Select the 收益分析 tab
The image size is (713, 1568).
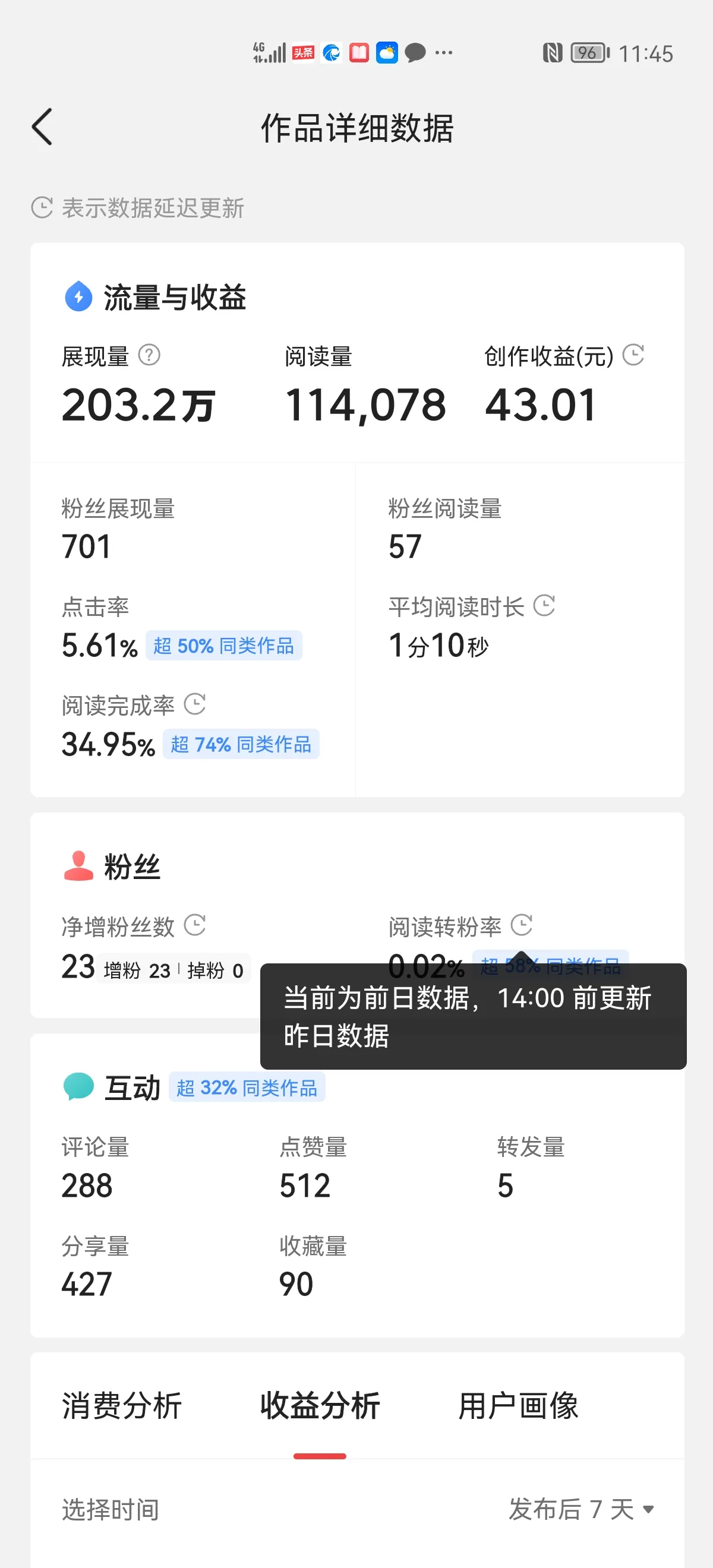coord(320,1406)
